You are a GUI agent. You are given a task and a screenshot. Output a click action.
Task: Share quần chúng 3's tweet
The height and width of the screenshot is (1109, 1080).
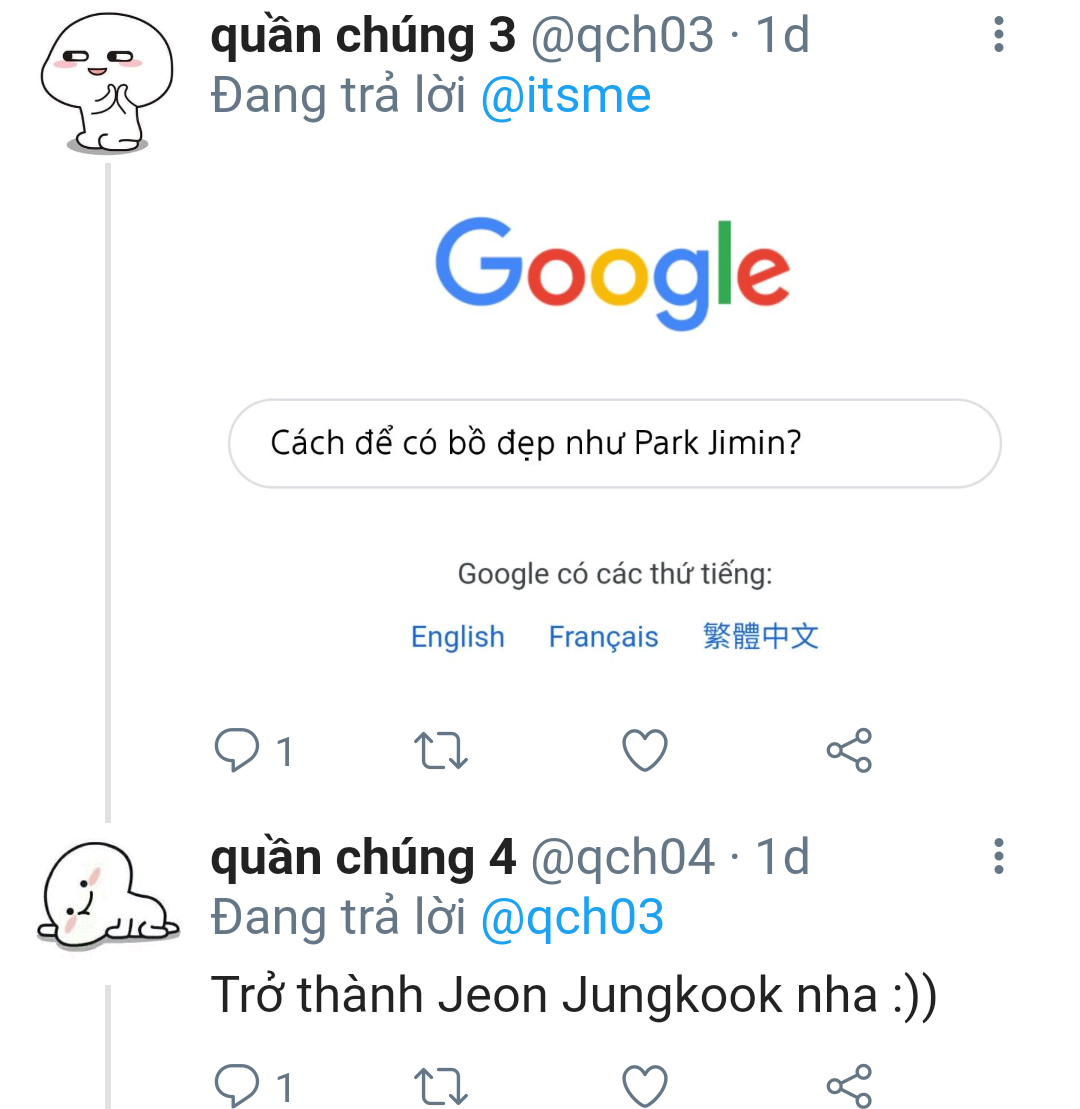(849, 751)
